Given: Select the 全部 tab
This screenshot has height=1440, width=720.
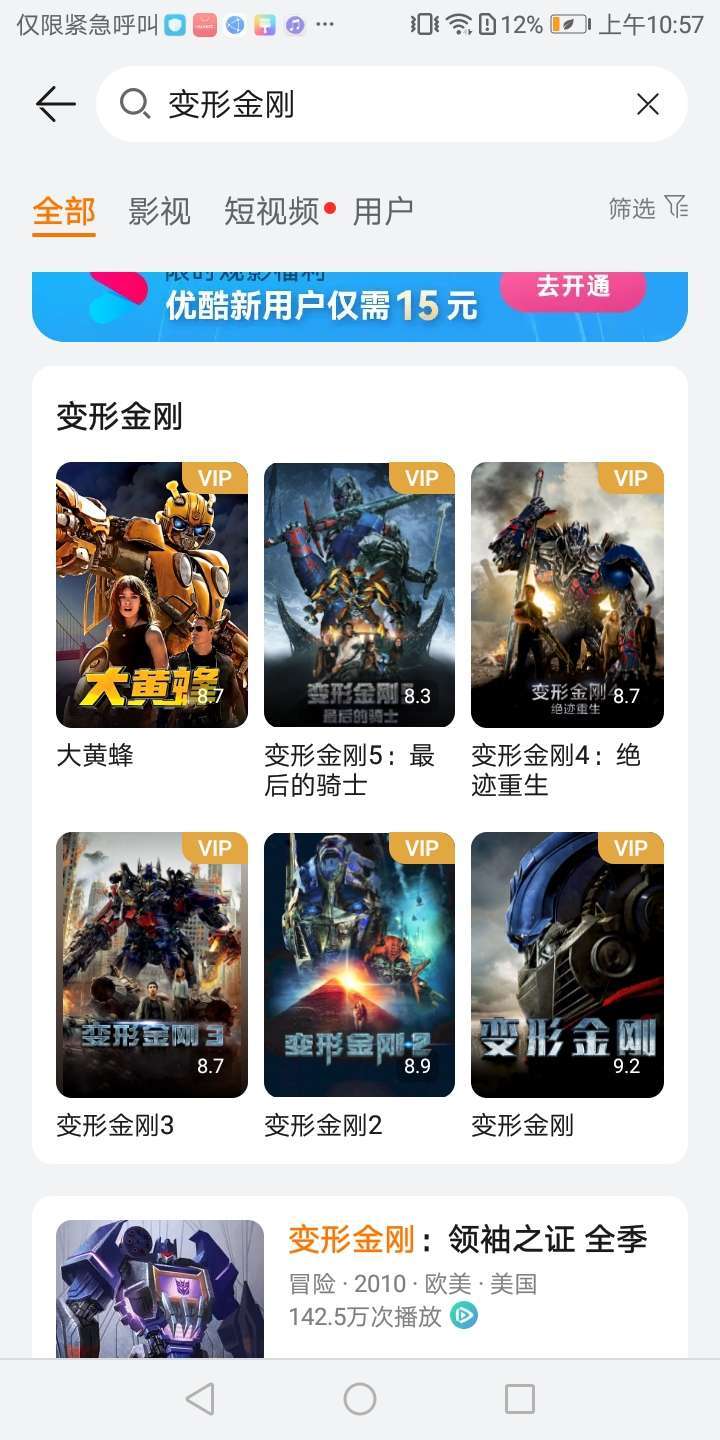Looking at the screenshot, I should [64, 211].
